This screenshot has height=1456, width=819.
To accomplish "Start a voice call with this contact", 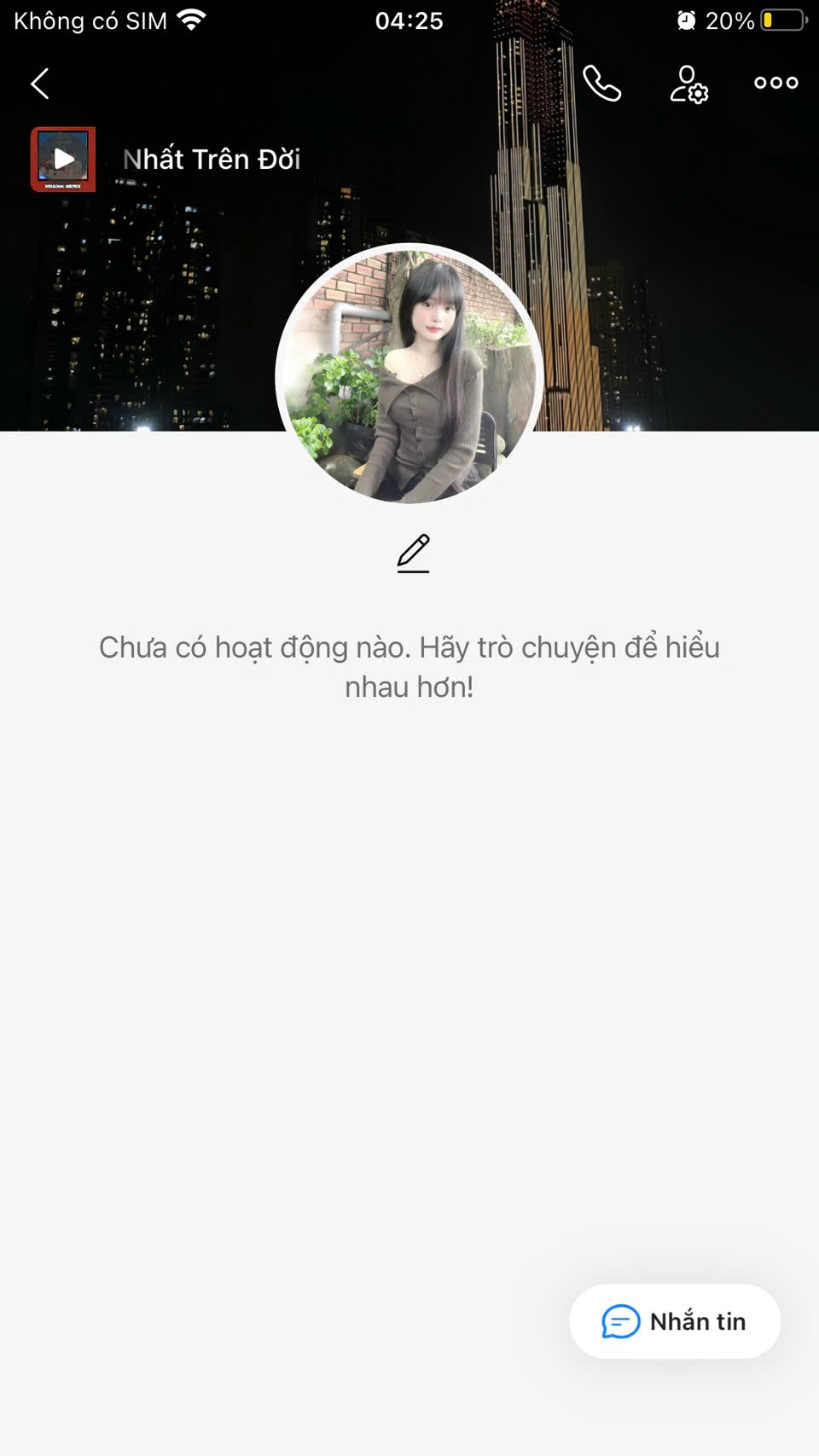I will coord(601,84).
